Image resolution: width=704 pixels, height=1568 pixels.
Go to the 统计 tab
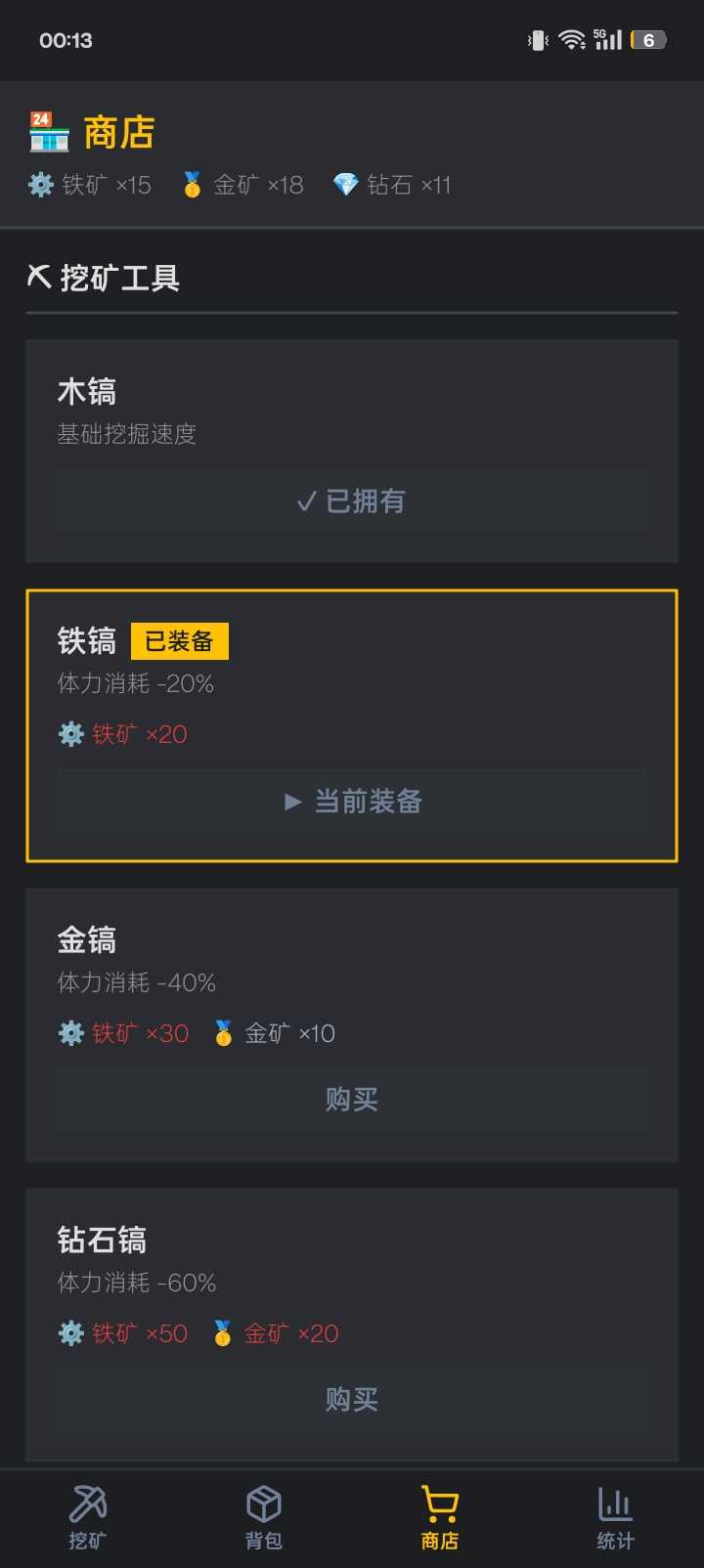(616, 1518)
